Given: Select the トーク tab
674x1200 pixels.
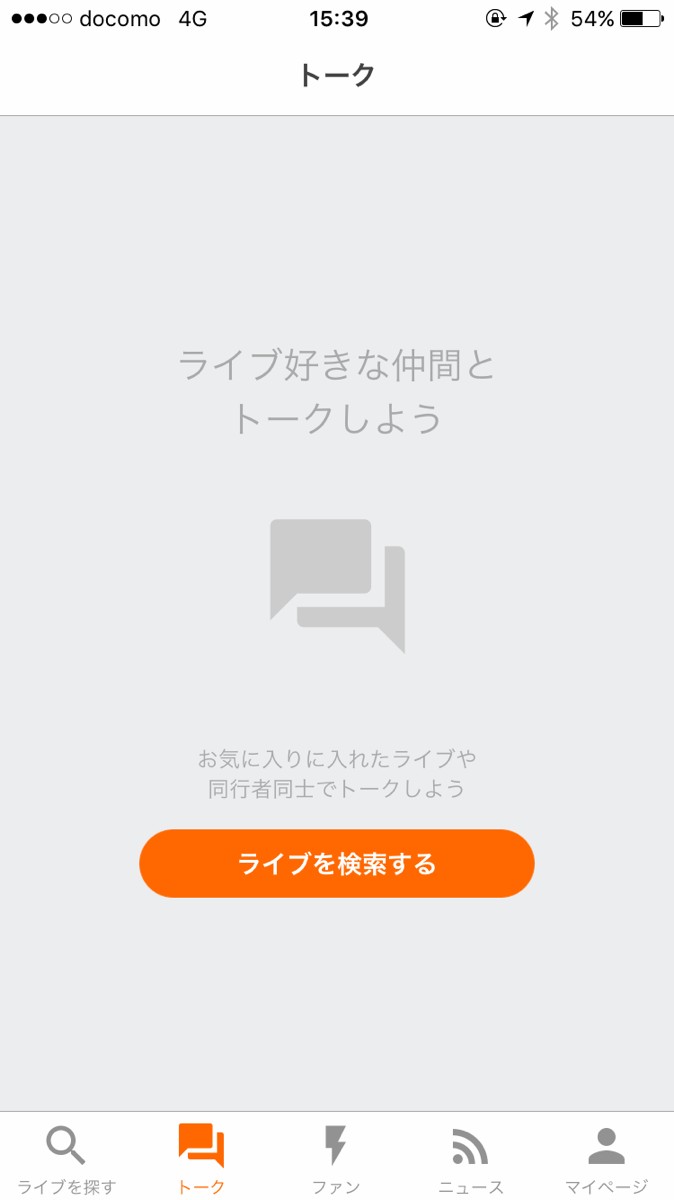Looking at the screenshot, I should coord(201,1158).
